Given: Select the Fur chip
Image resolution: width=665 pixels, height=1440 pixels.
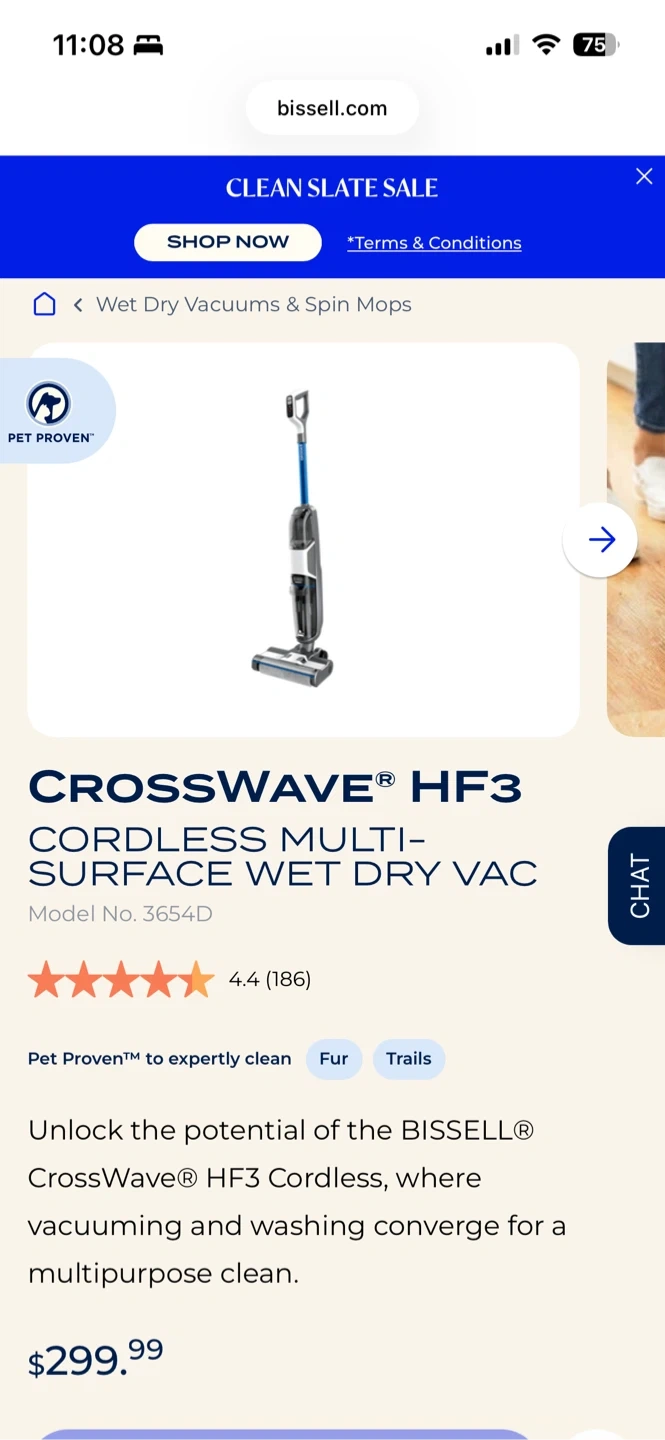Looking at the screenshot, I should click(334, 1059).
